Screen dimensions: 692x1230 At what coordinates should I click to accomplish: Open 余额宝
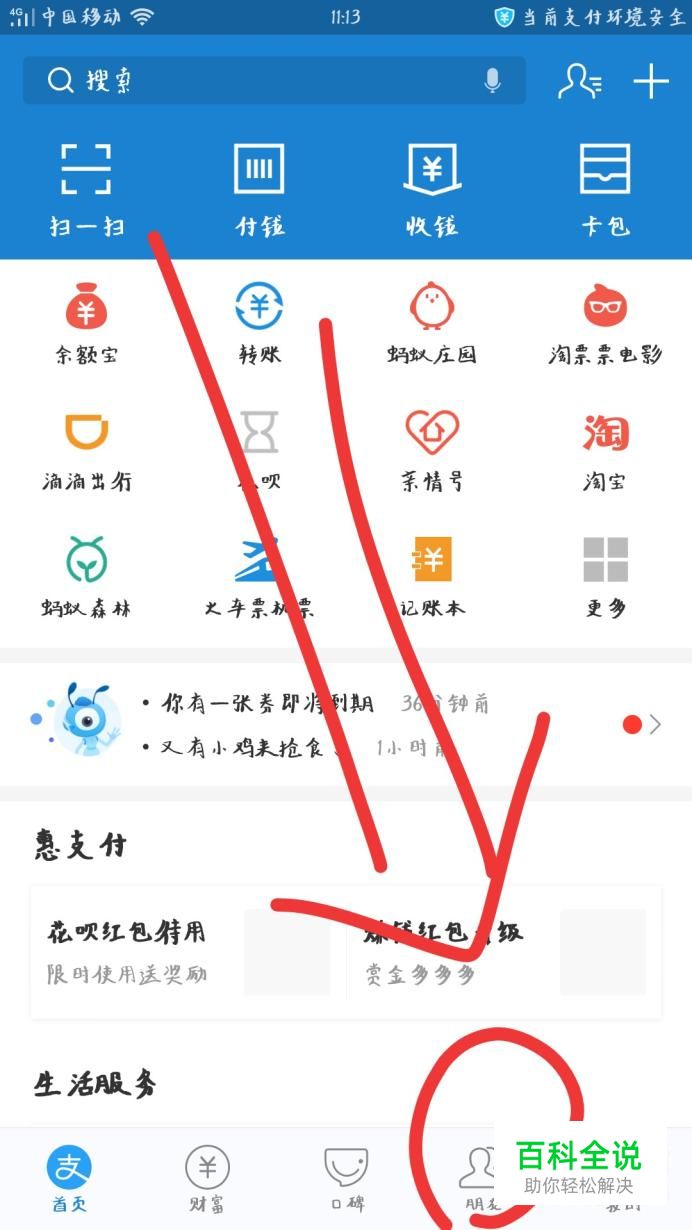pos(86,322)
